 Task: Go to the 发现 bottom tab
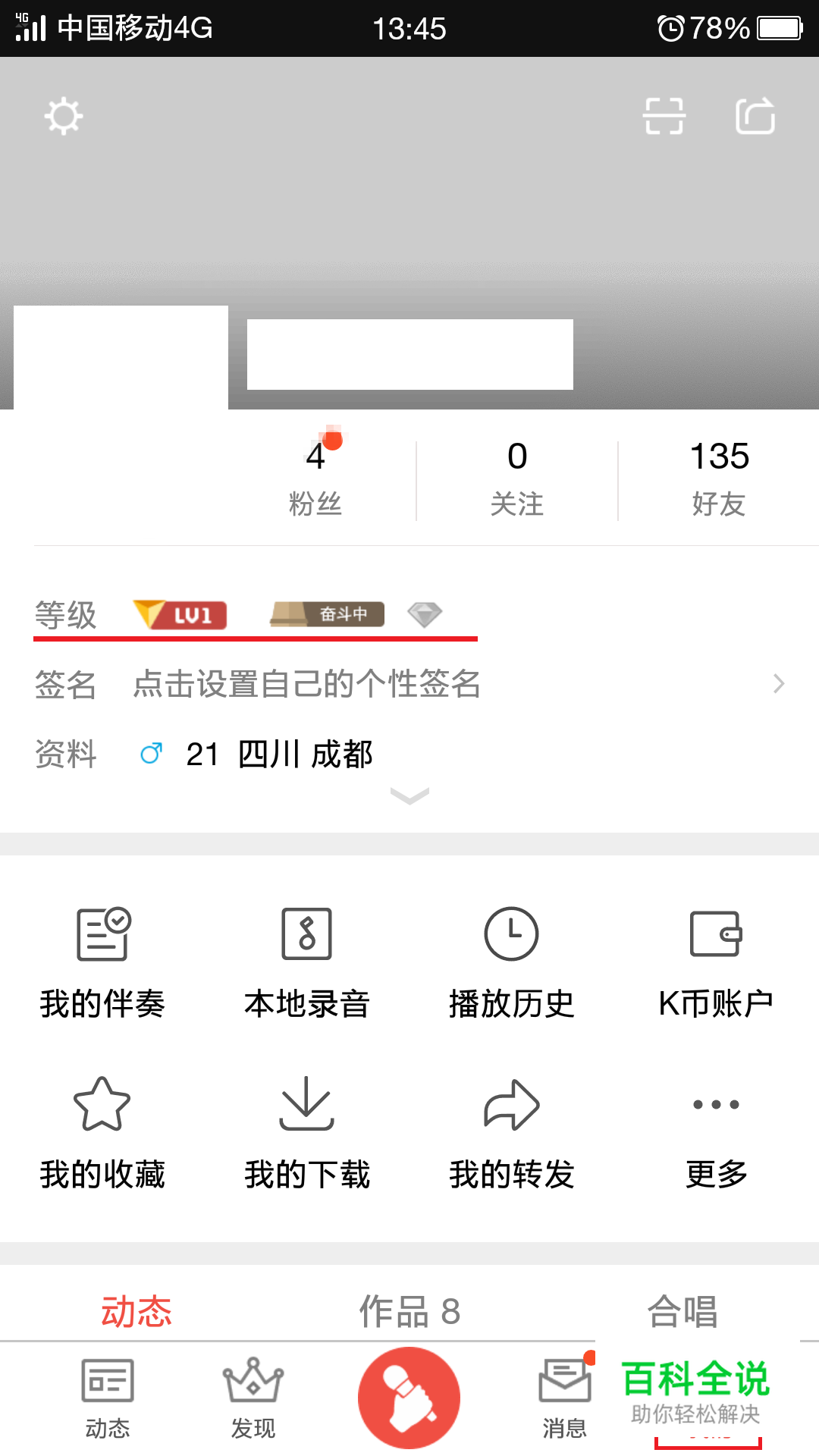click(x=253, y=1398)
